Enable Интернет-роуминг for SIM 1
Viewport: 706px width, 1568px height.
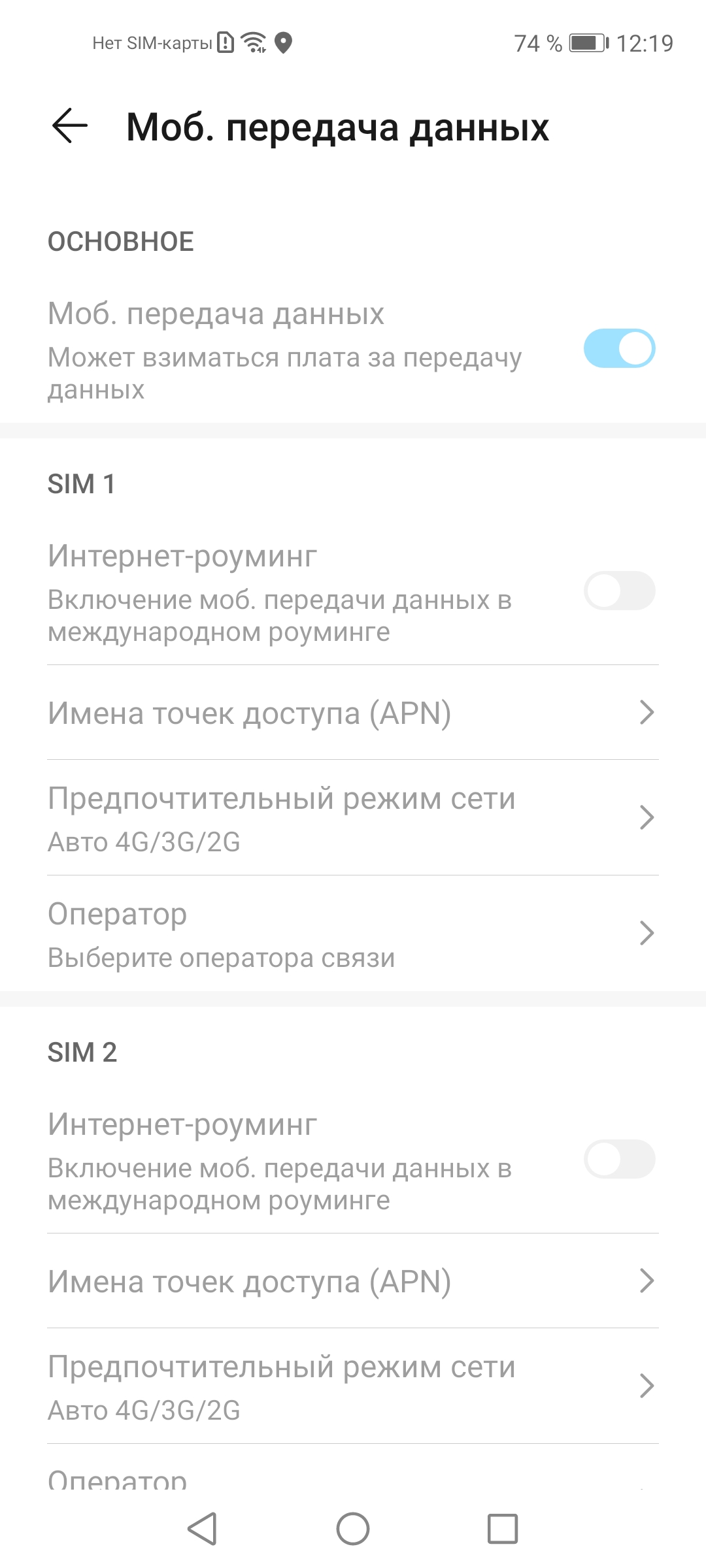pos(618,591)
